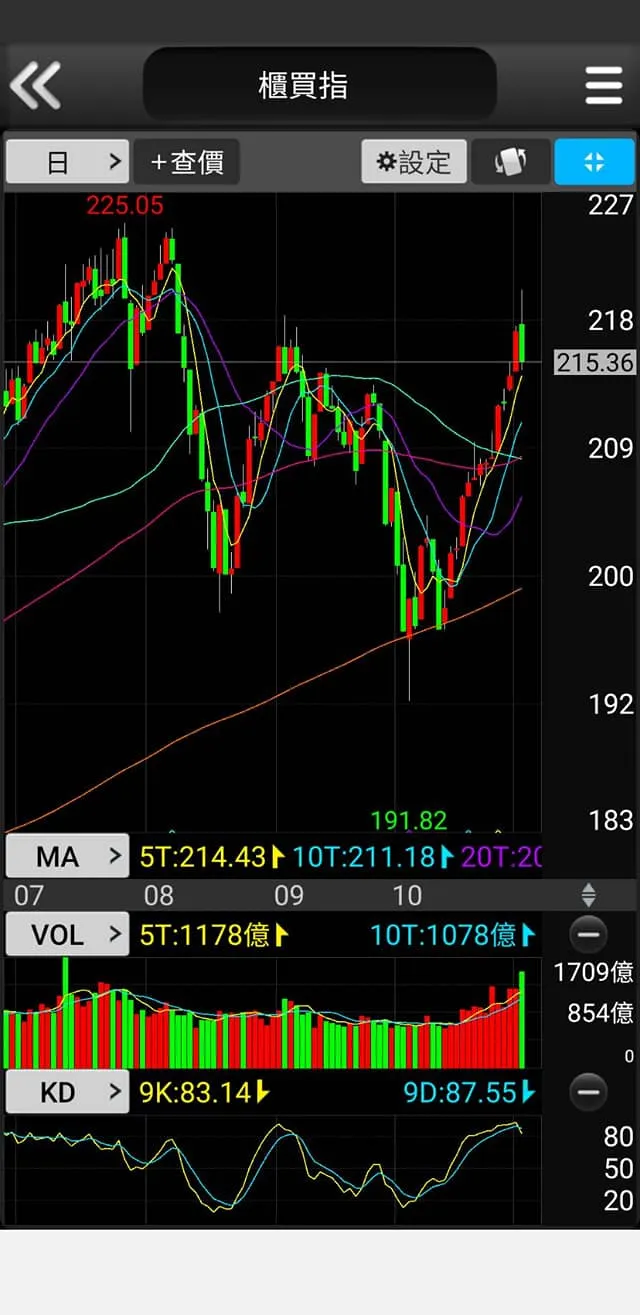Viewport: 640px width, 1315px height.
Task: Change the KD indicator panel
Action: point(68,1092)
